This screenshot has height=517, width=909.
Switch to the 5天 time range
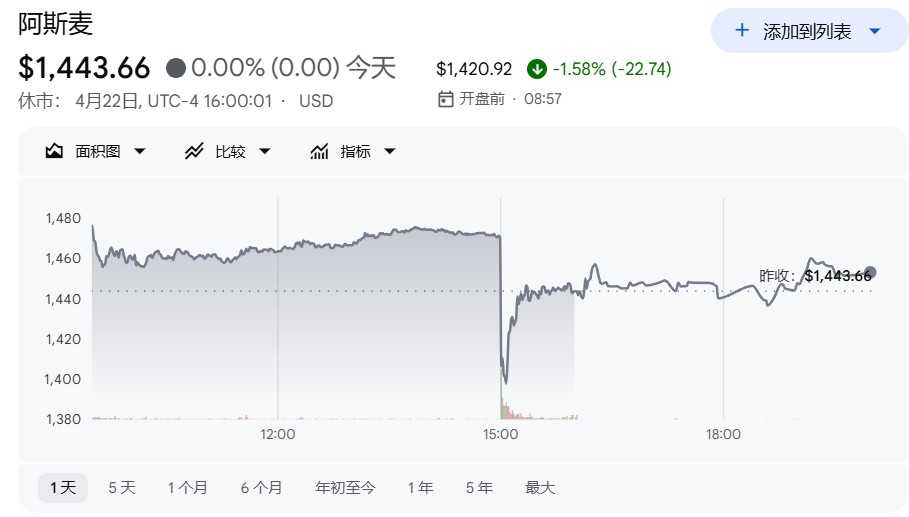[122, 487]
